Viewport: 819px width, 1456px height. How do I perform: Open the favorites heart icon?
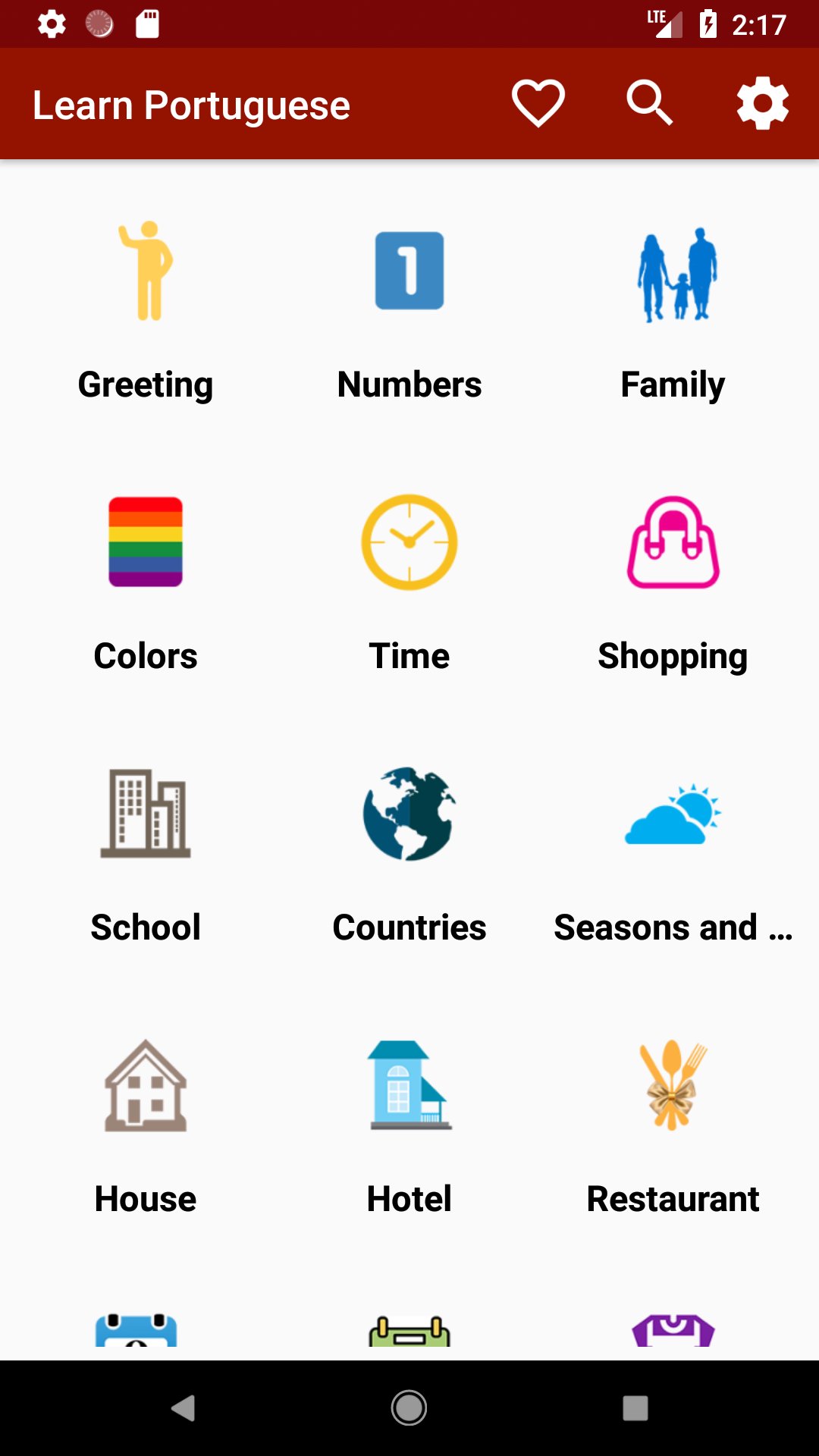tap(538, 103)
